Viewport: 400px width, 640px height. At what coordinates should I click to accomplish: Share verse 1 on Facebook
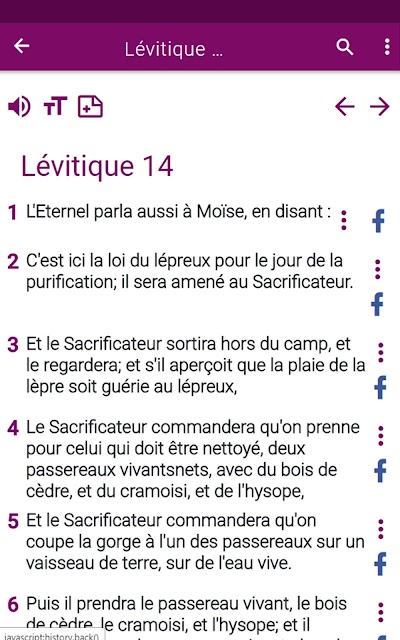pos(378,221)
